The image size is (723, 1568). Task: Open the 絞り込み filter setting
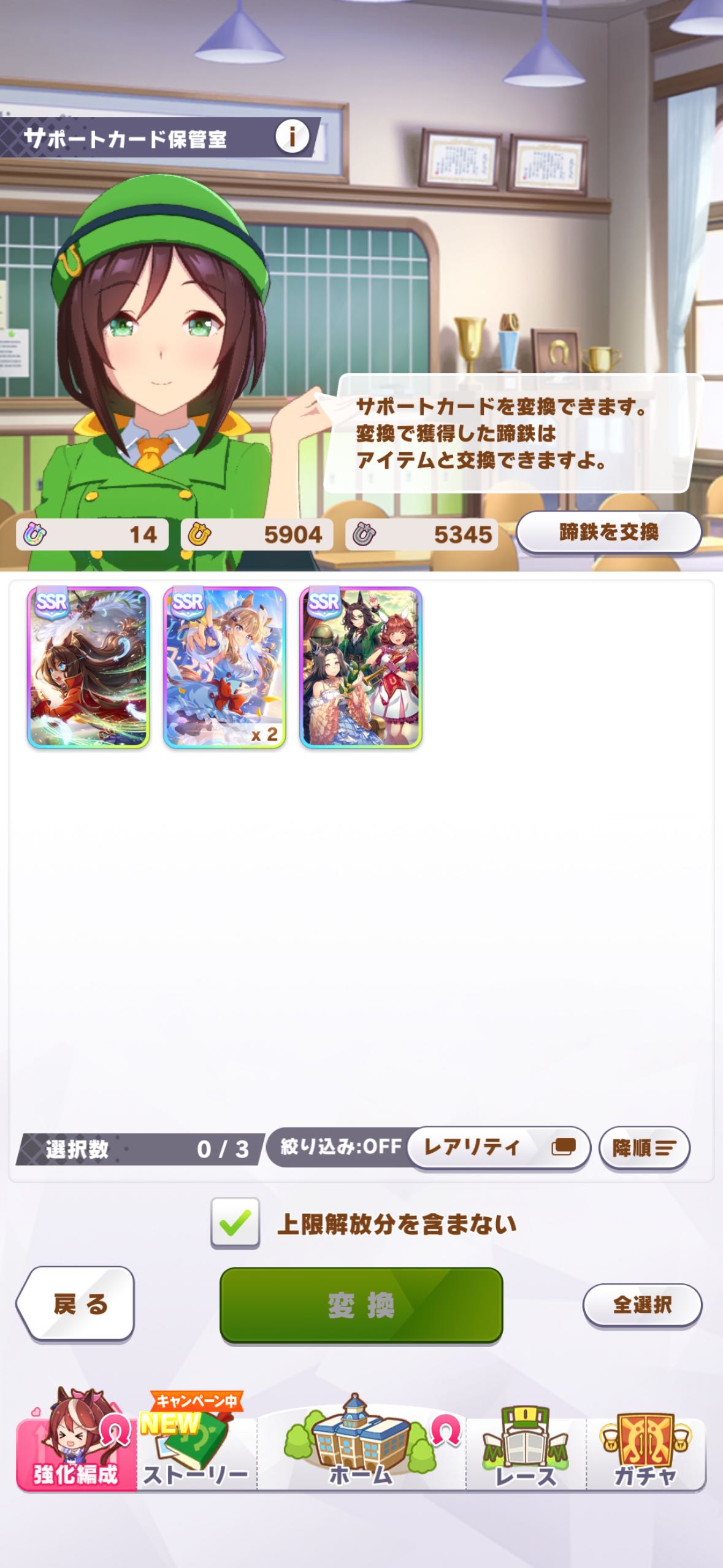[x=340, y=1147]
